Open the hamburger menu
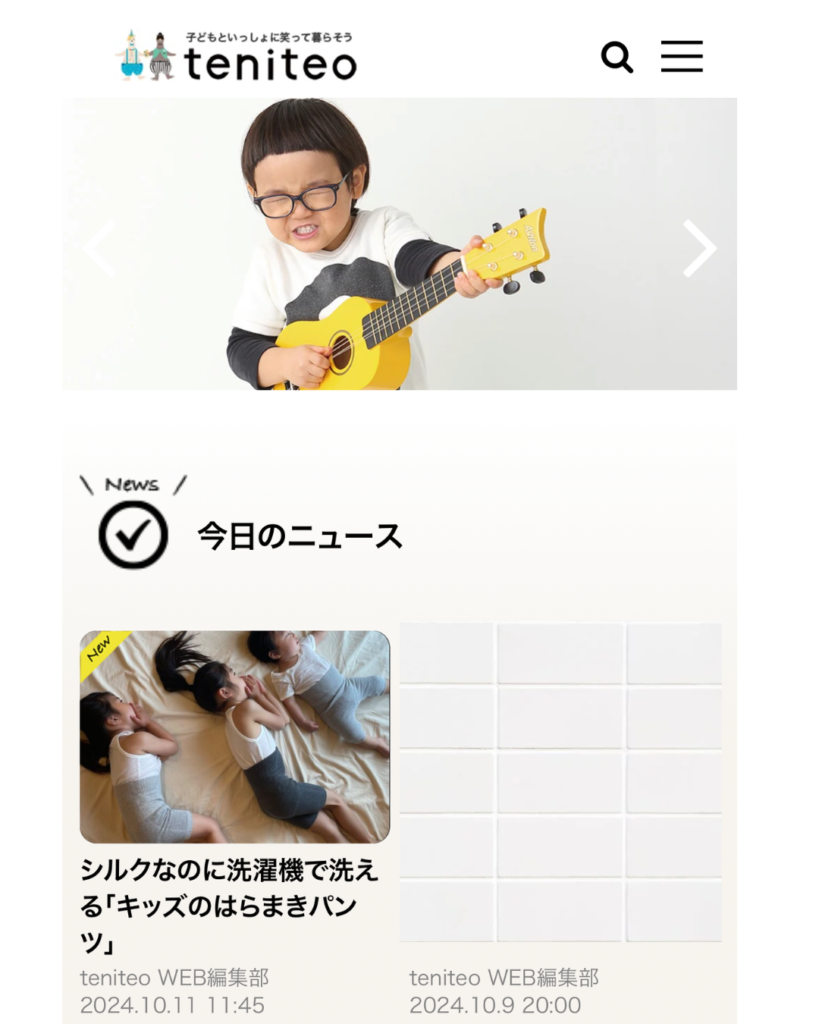 coord(682,57)
